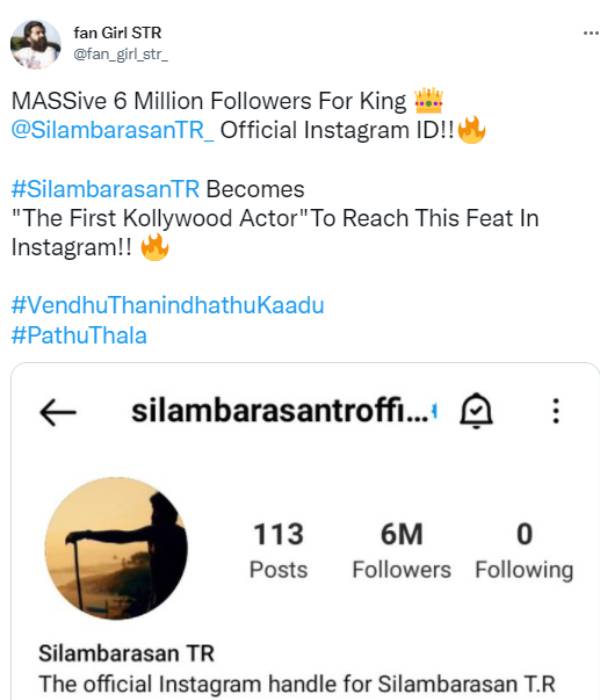Screen dimensions: 600x700
Task: Open the #SilambarasanTR hashtag
Action: click(105, 190)
